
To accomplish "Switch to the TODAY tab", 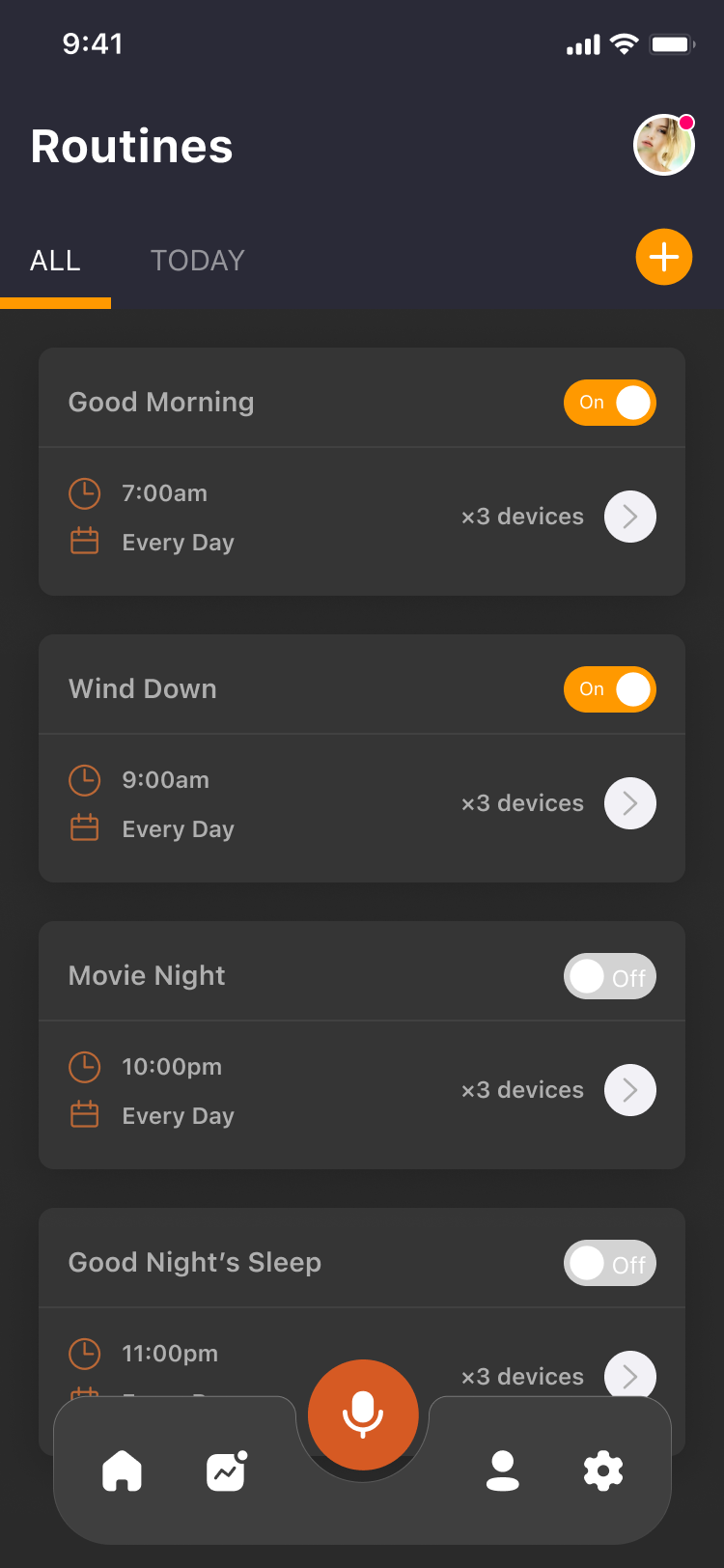I will point(198,261).
